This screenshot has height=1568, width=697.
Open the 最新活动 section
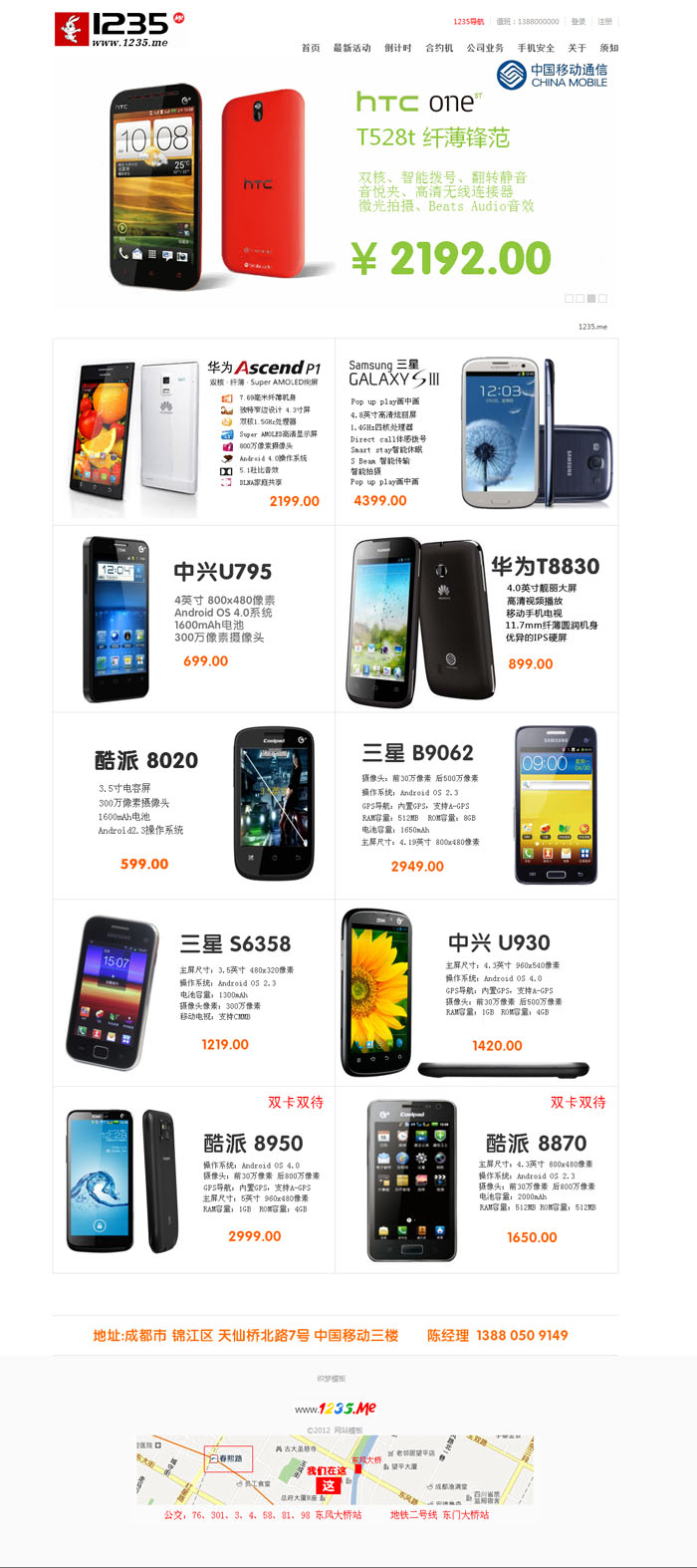tap(351, 48)
